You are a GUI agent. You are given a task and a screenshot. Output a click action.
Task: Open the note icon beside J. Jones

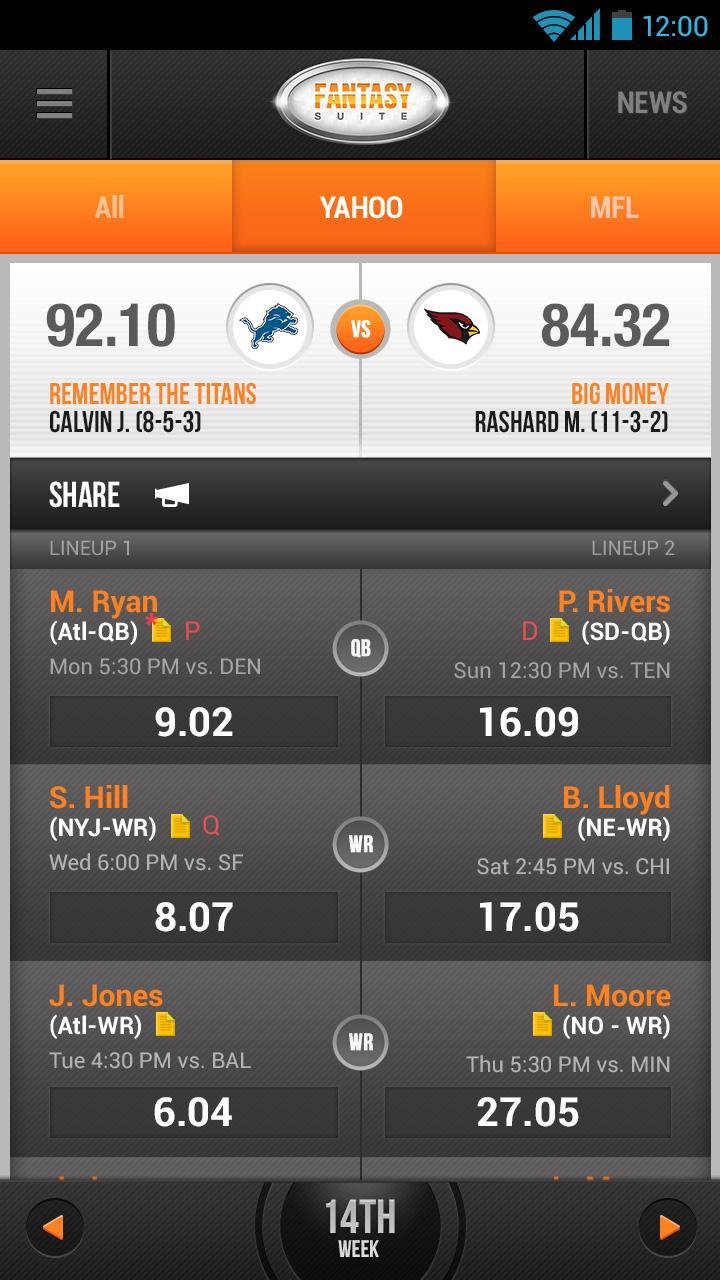166,1025
